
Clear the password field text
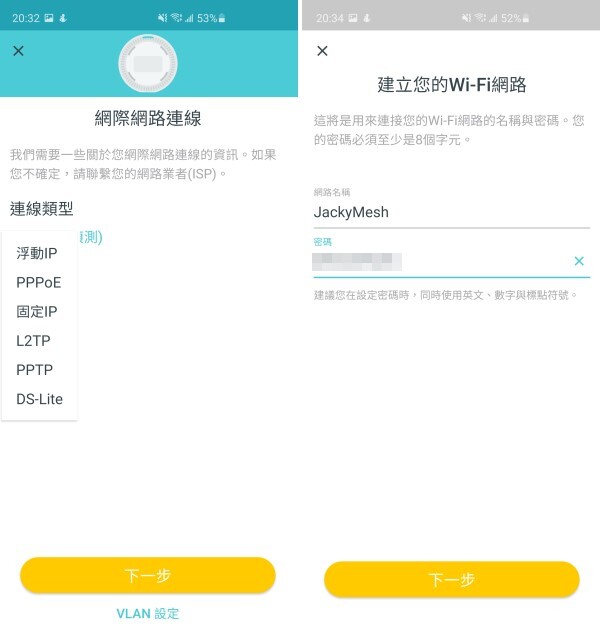point(579,262)
